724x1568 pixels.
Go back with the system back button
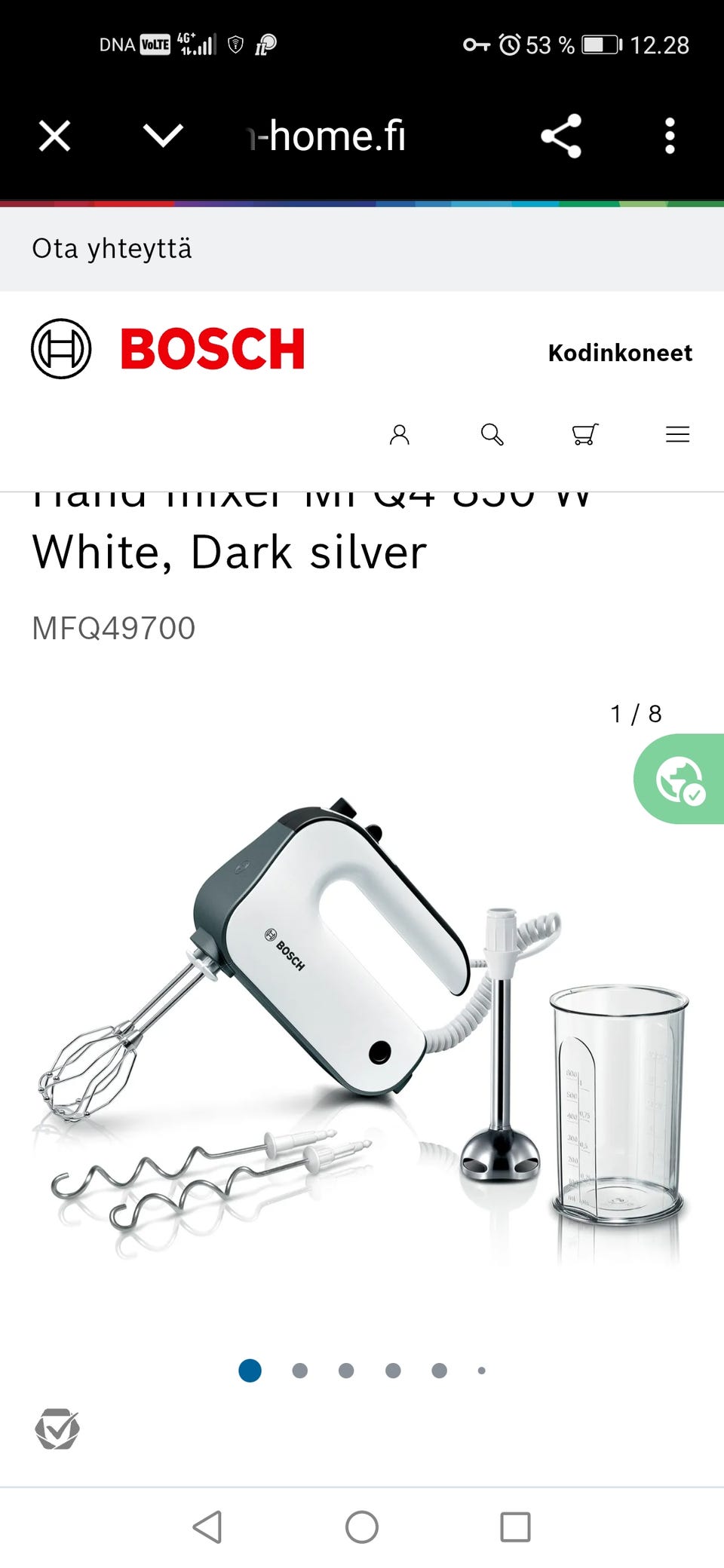(x=207, y=1527)
